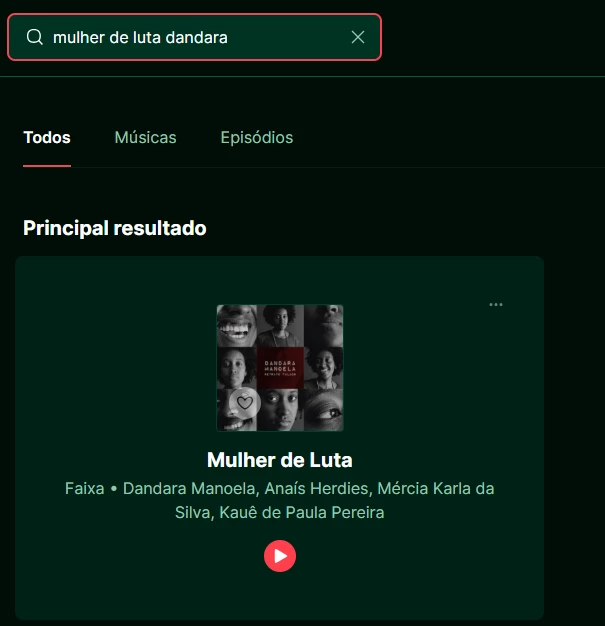The height and width of the screenshot is (626, 605).
Task: Like the track Mulher de Luta
Action: point(244,403)
